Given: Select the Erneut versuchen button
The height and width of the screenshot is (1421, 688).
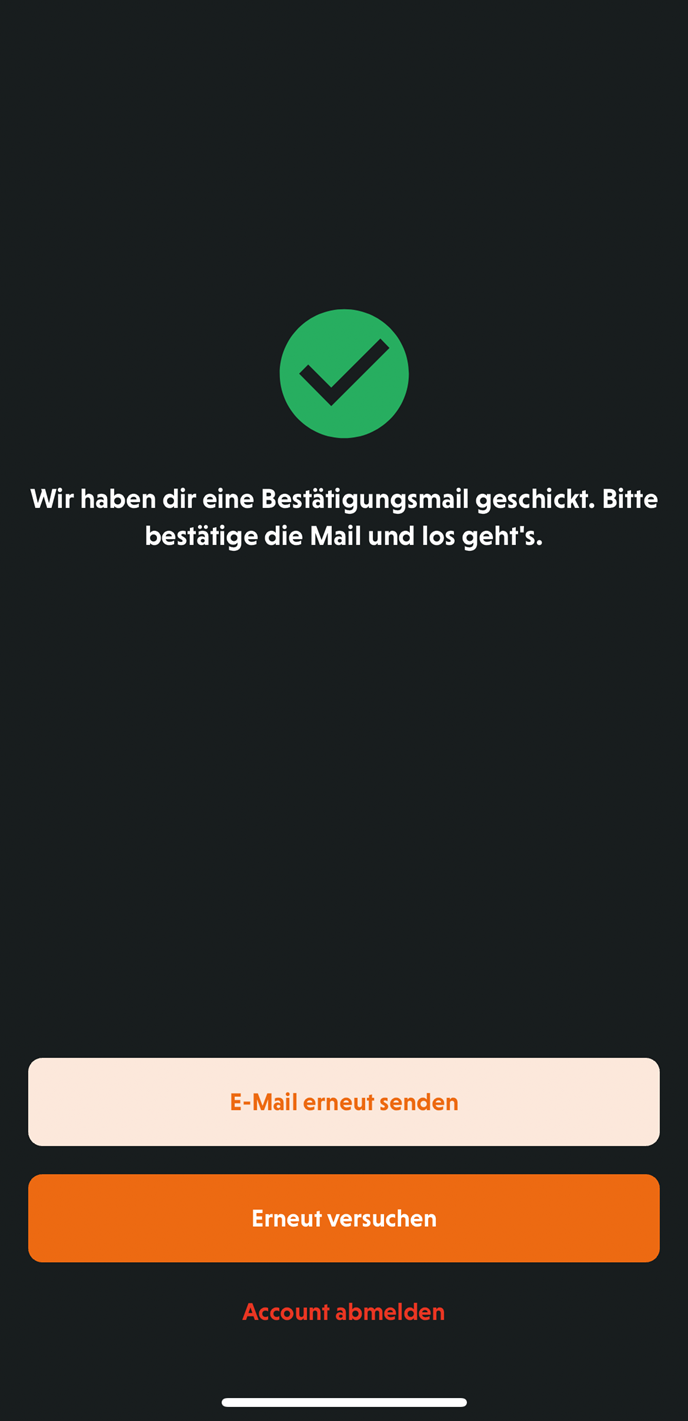Looking at the screenshot, I should coord(344,1218).
